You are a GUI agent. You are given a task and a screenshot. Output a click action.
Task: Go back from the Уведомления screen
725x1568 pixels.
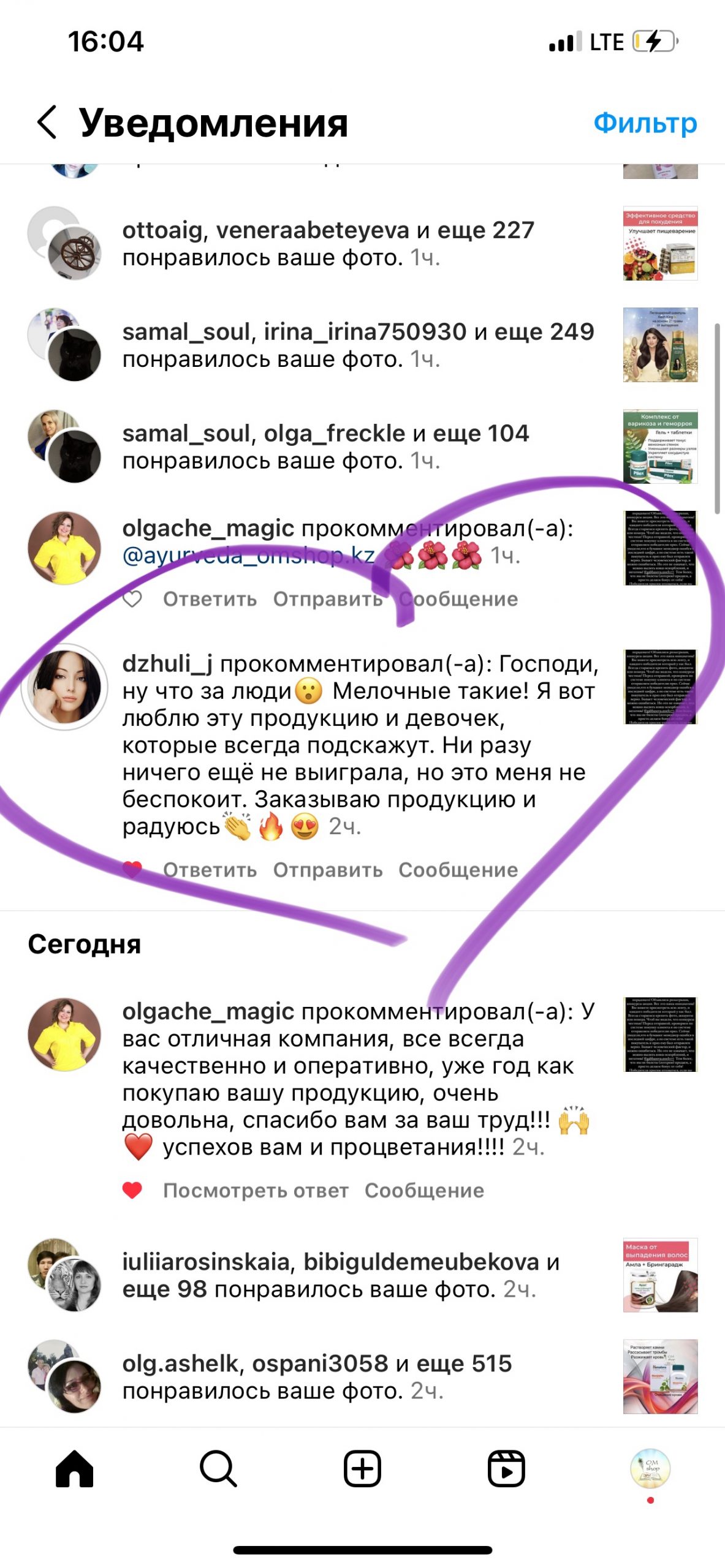47,122
